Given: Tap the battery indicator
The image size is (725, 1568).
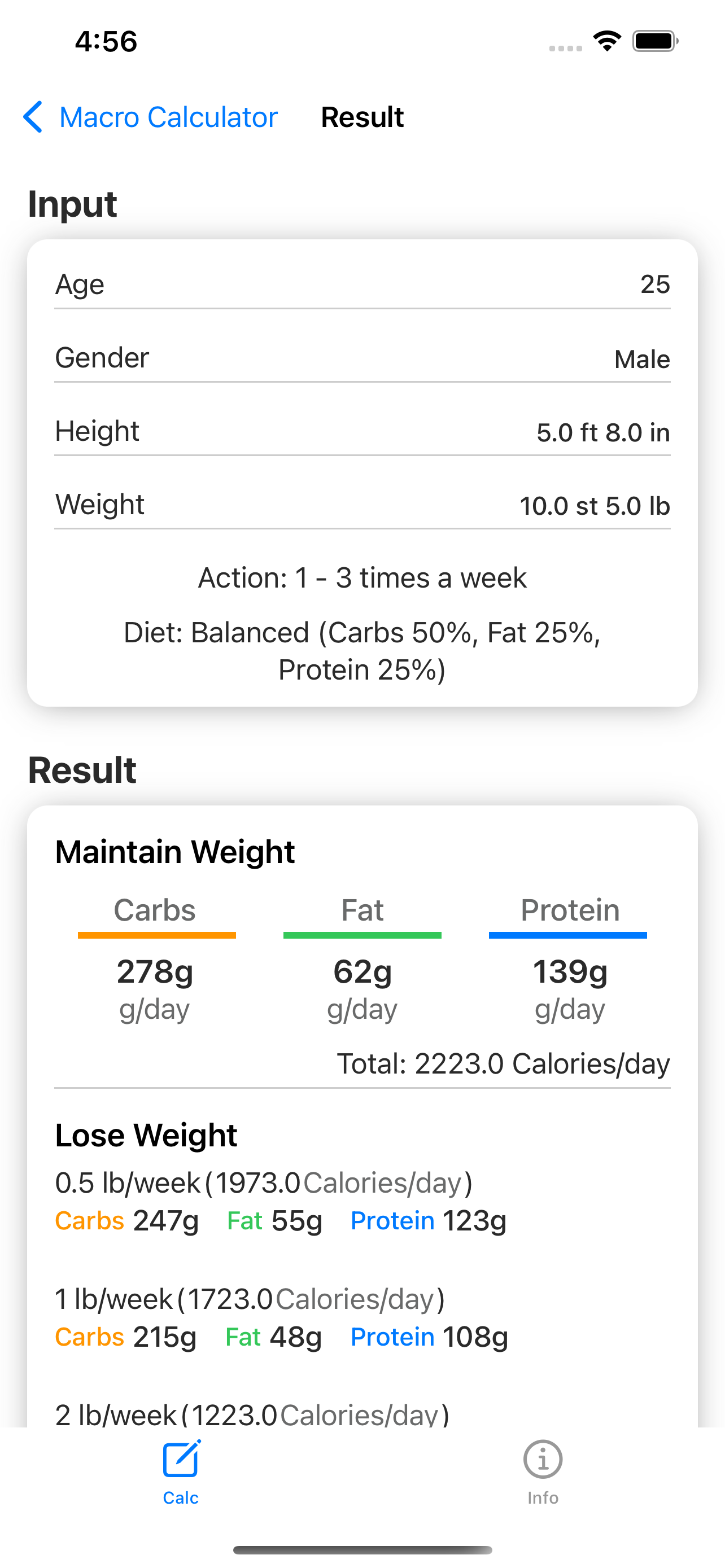Looking at the screenshot, I should [654, 40].
